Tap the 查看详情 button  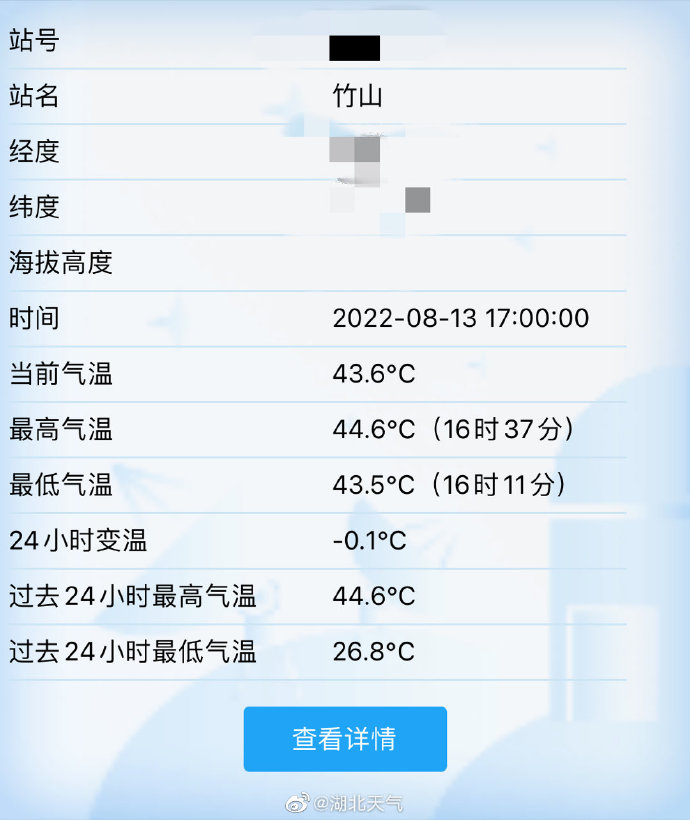pyautogui.click(x=345, y=739)
